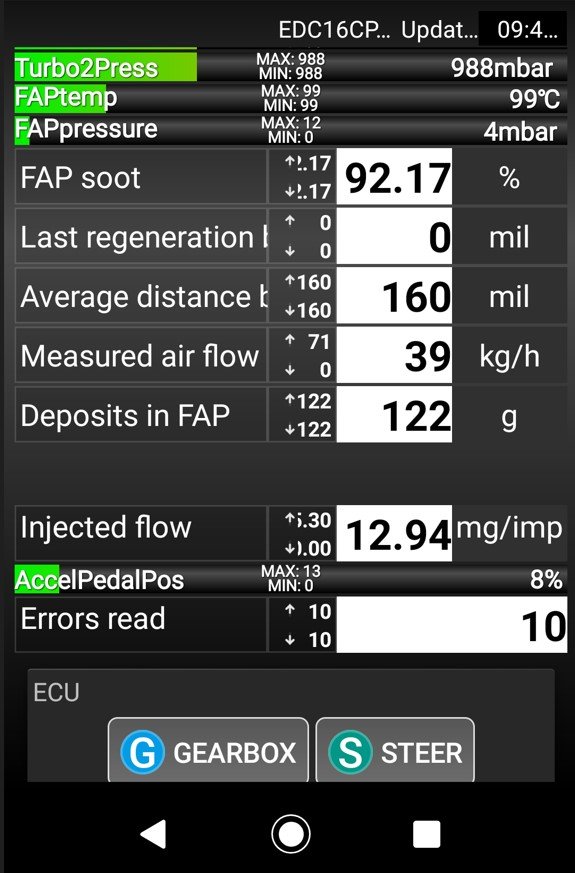575x873 pixels.
Task: Open the recent apps square button
Action: click(x=426, y=834)
